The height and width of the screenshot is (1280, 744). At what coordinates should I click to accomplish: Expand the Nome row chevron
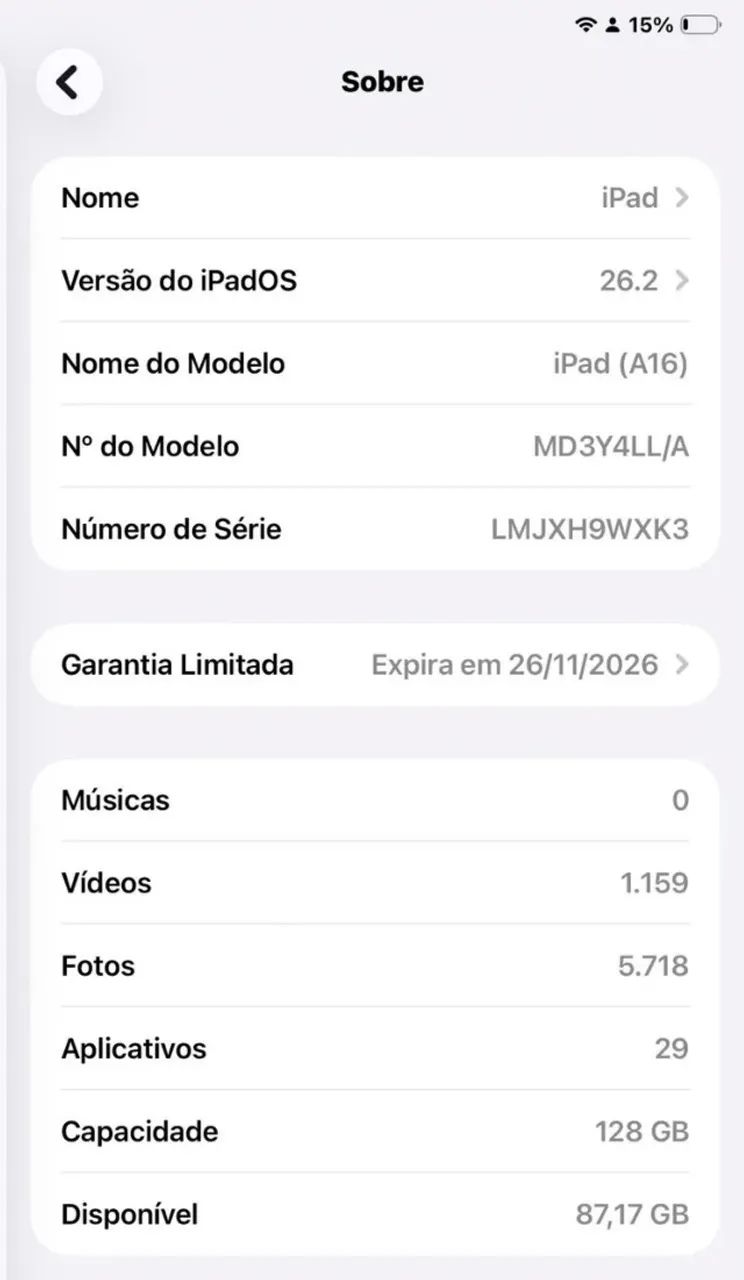click(x=681, y=197)
